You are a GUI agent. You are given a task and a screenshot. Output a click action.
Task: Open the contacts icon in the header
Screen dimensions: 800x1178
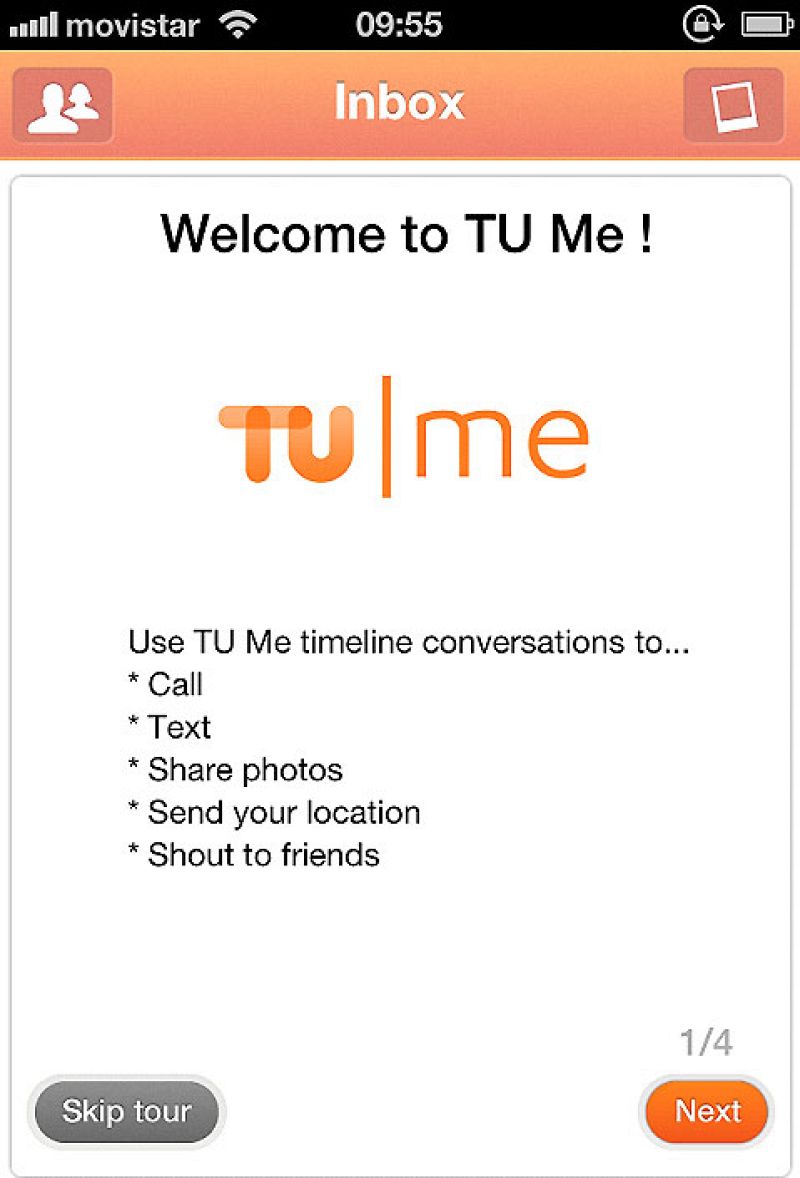coord(62,105)
